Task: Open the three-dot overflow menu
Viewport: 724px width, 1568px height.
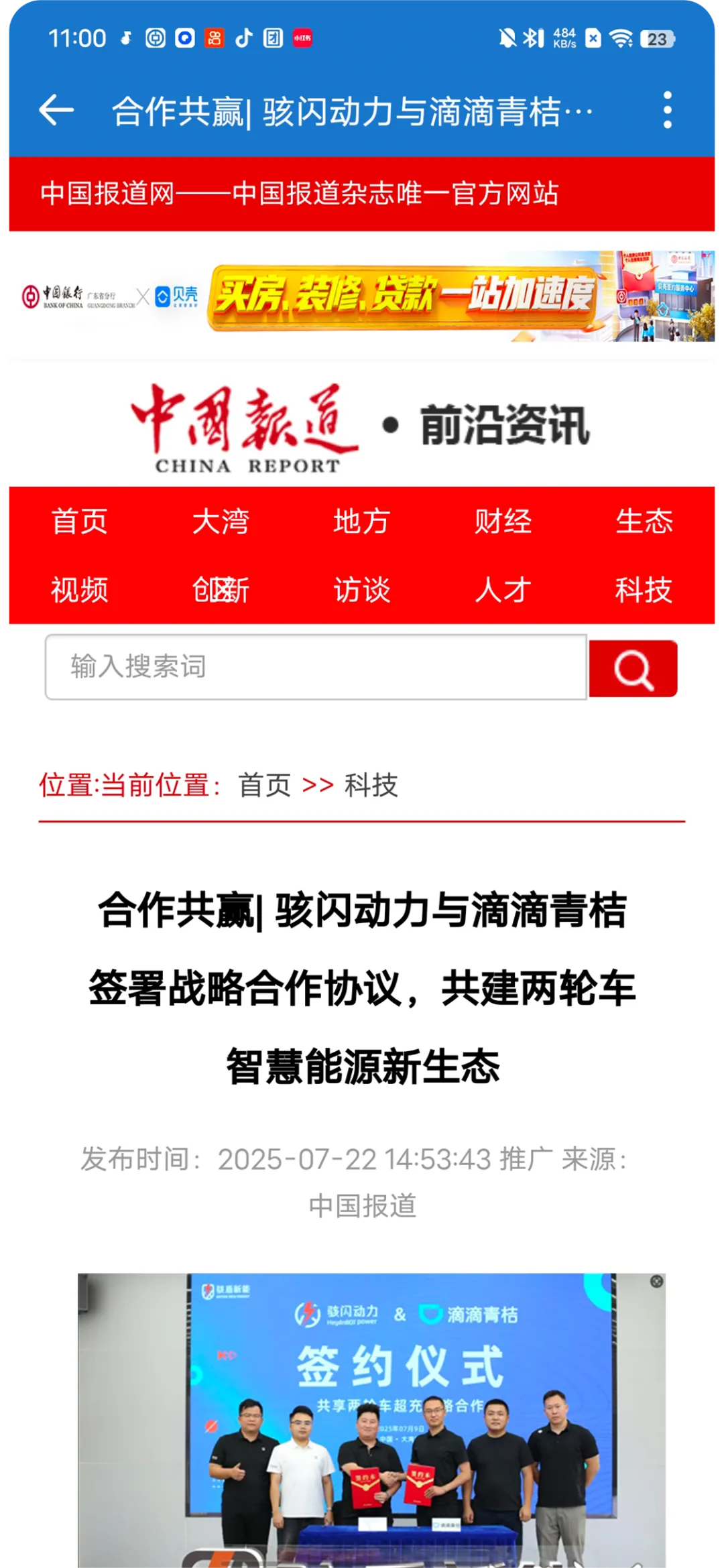Action: tap(666, 111)
